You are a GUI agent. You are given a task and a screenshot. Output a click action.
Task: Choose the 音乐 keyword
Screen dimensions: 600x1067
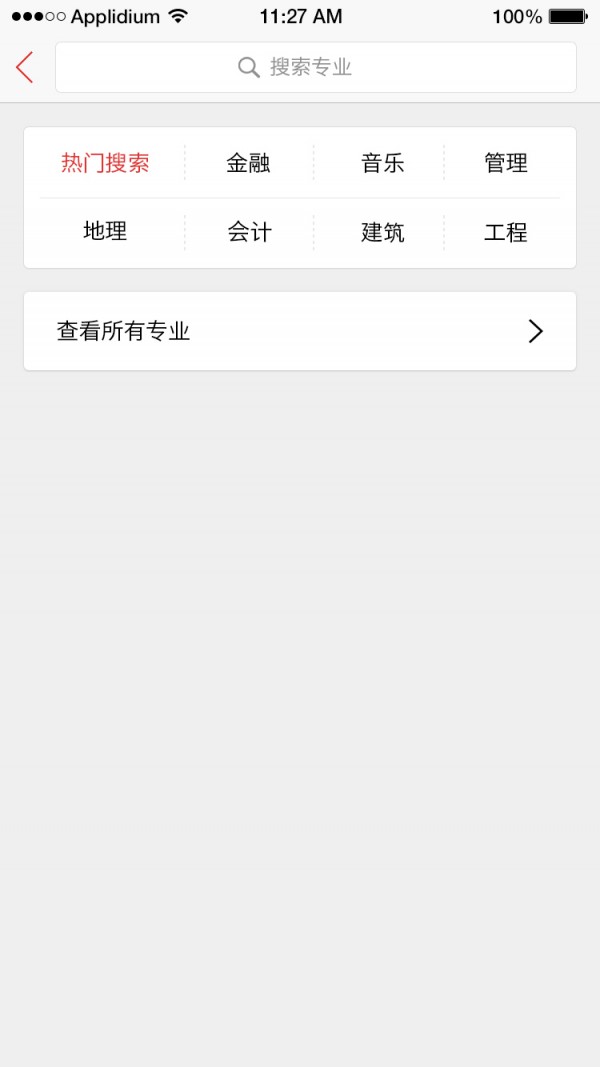[382, 163]
